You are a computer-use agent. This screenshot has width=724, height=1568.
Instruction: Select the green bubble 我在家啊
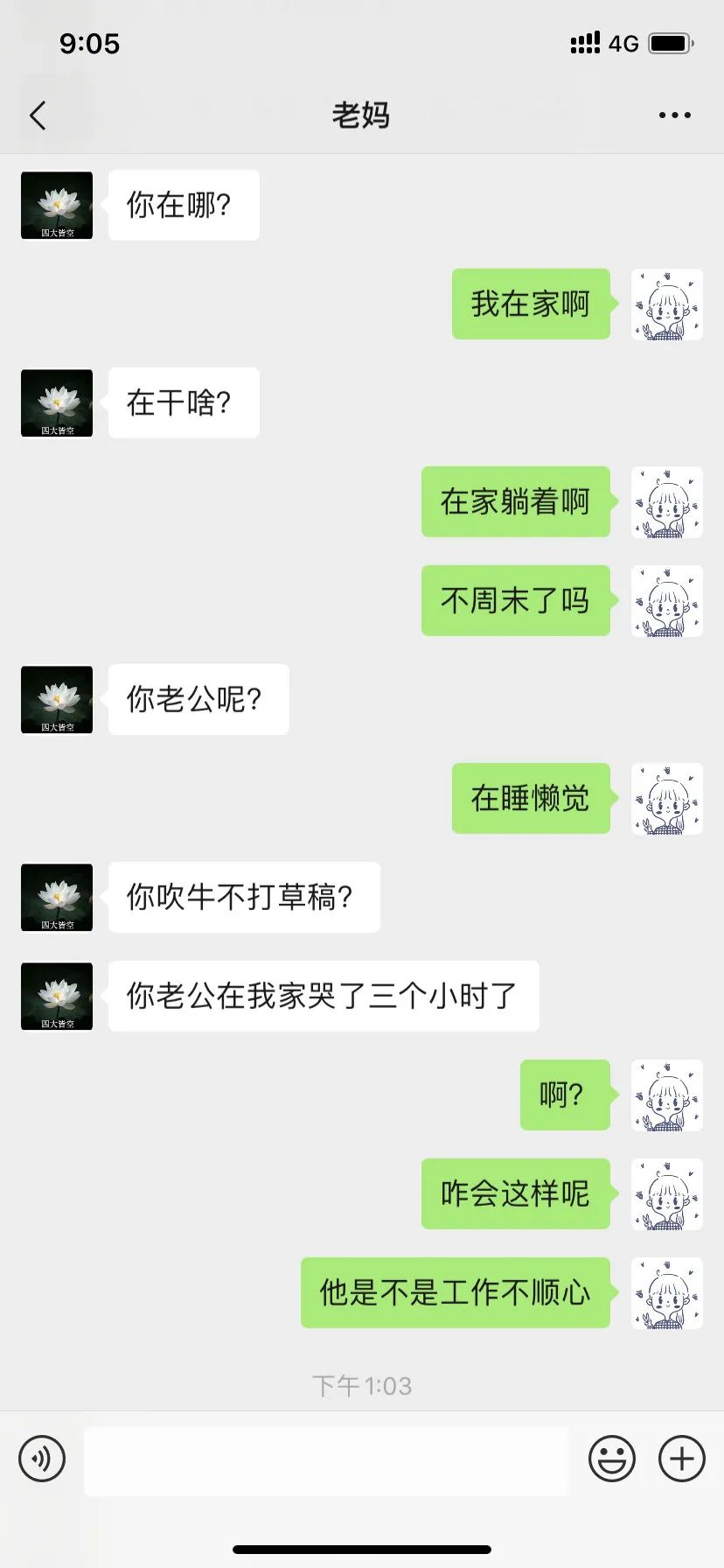530,304
